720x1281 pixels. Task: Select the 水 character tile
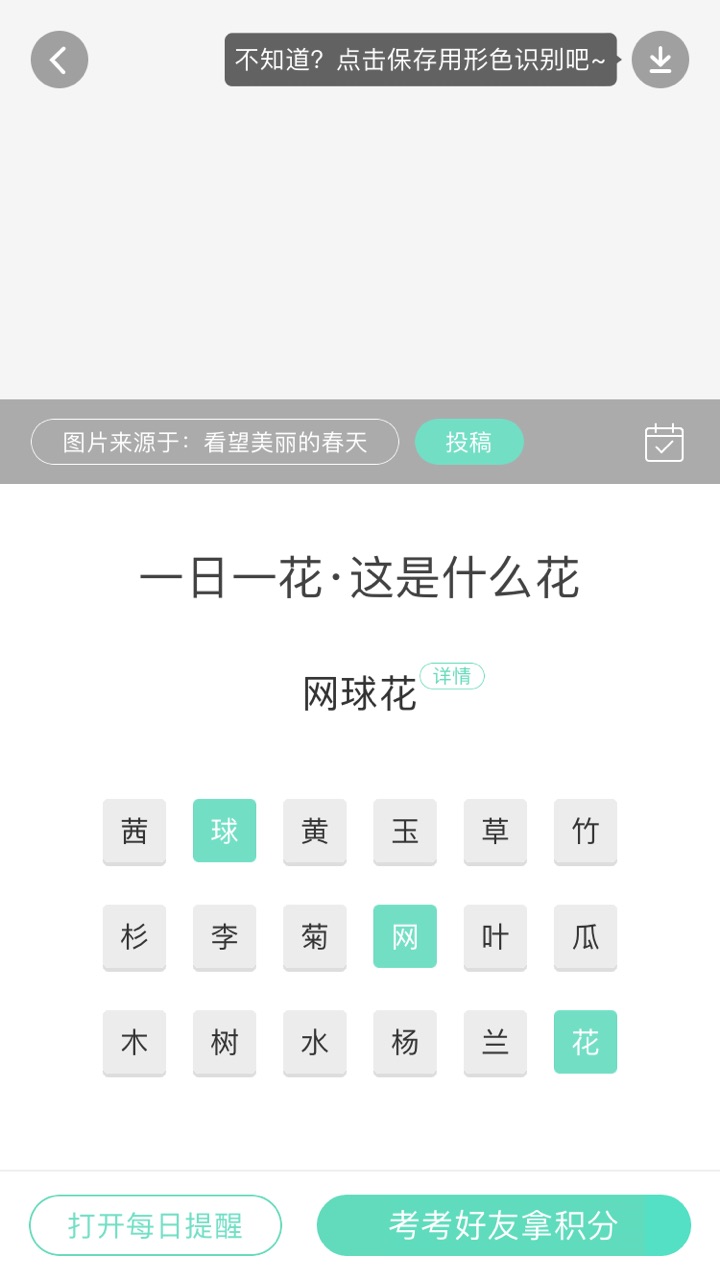[x=315, y=1043]
